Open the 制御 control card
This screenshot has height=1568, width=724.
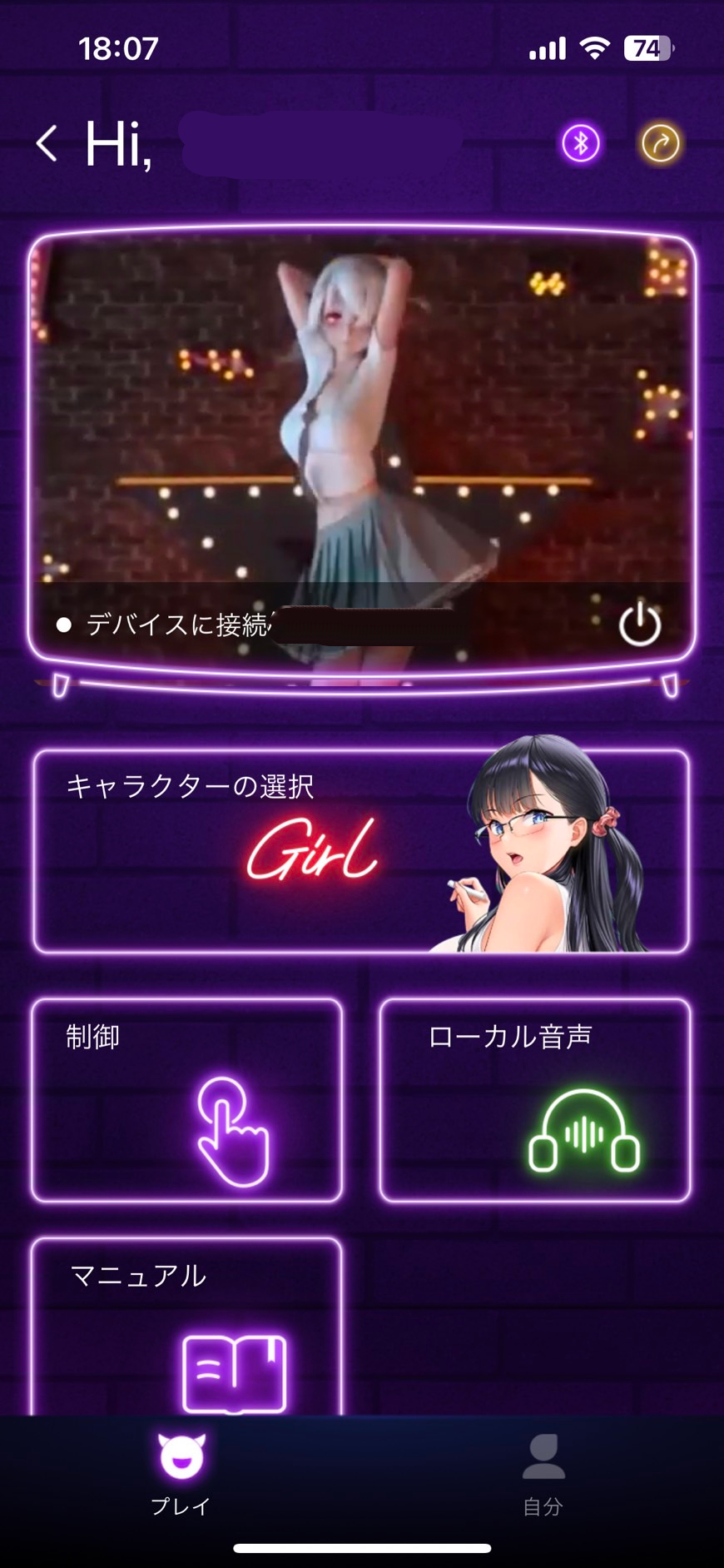coord(187,1100)
